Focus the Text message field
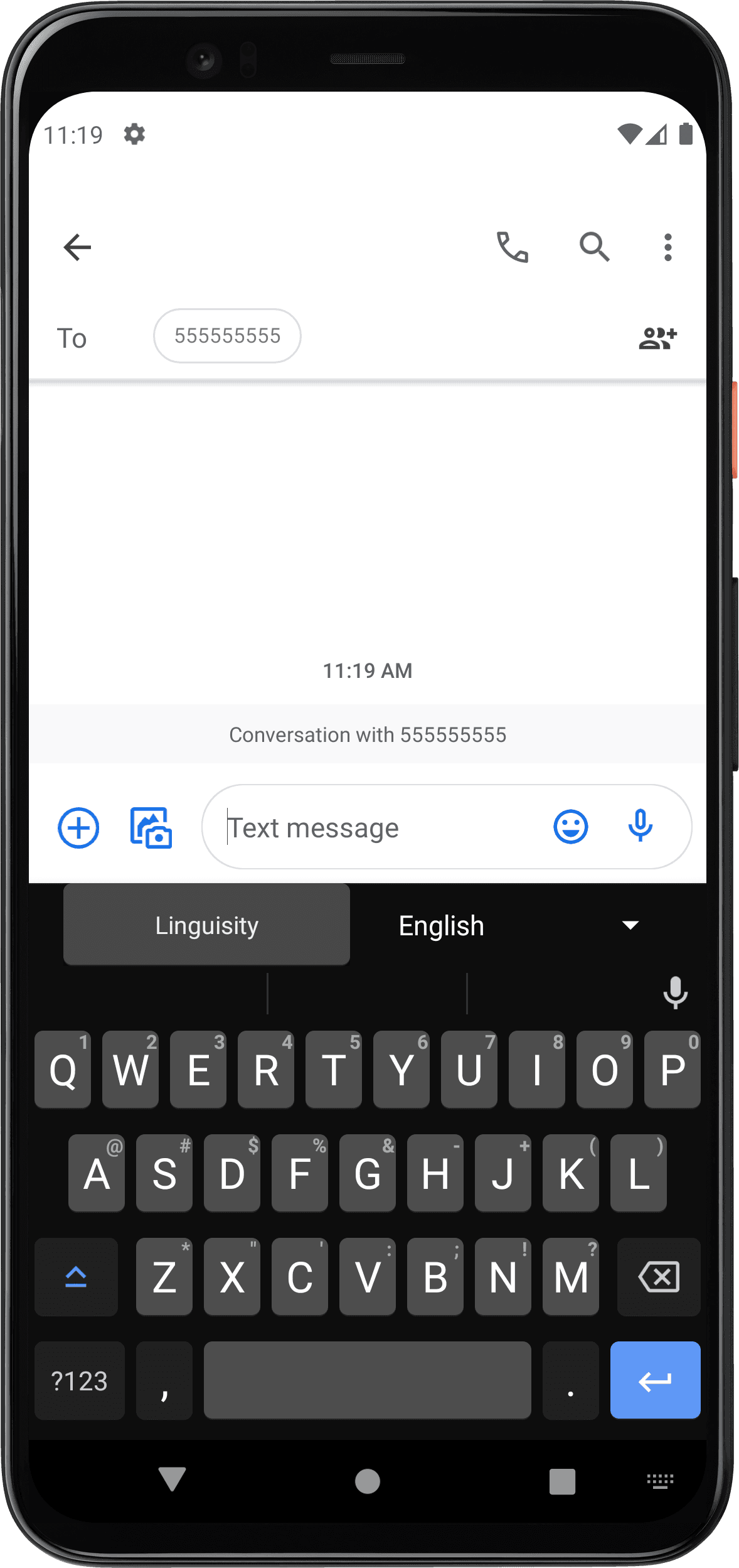 [x=376, y=828]
